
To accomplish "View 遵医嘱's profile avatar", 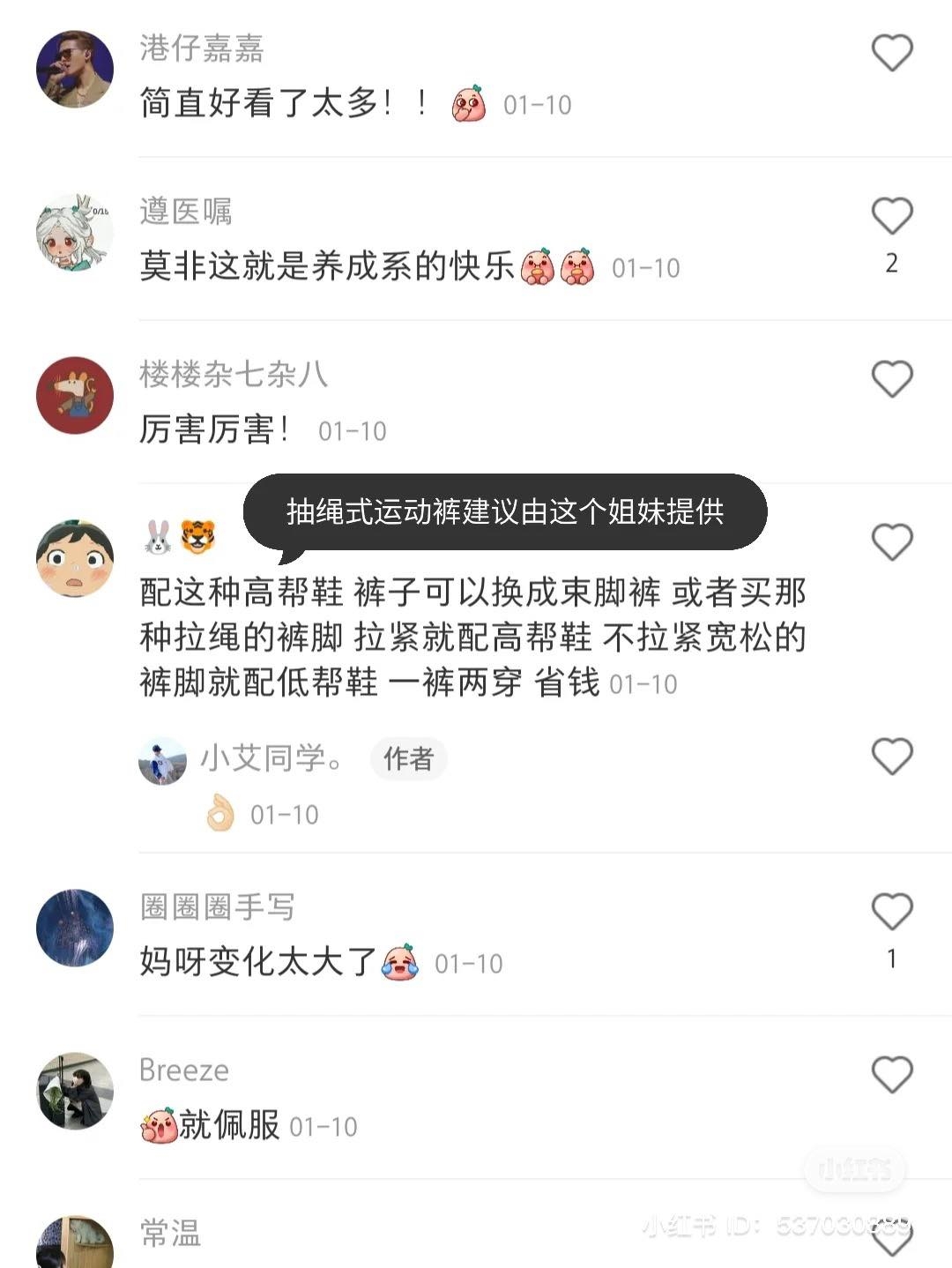I will 75,232.
